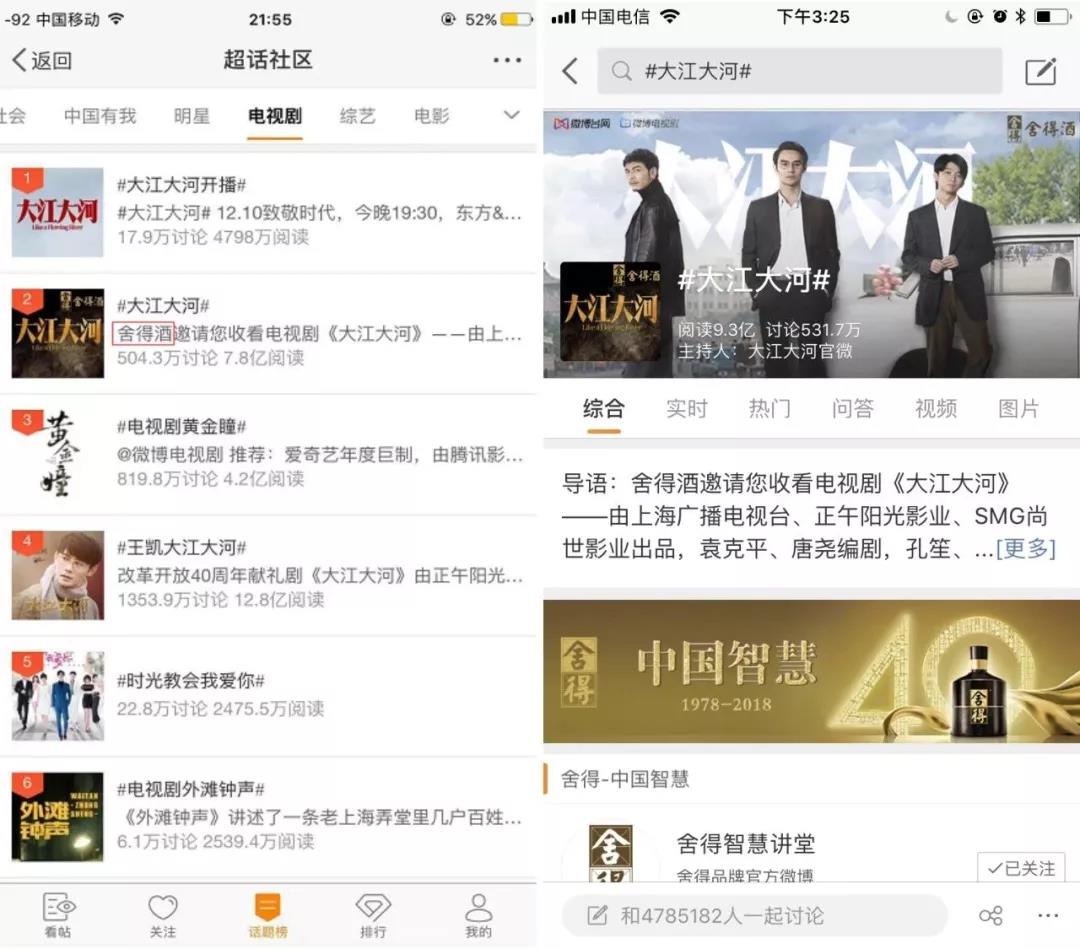Open the 我的 bottom tab
Image resolution: width=1080 pixels, height=949 pixels.
478,915
